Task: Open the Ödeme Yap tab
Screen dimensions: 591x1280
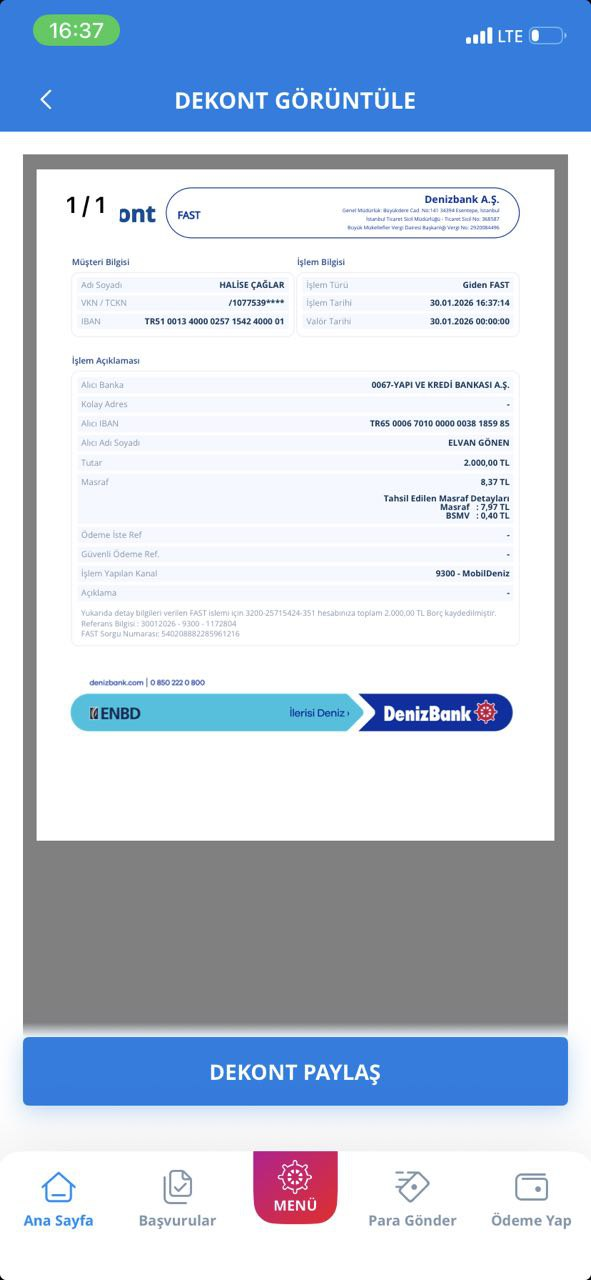Action: pos(531,1199)
